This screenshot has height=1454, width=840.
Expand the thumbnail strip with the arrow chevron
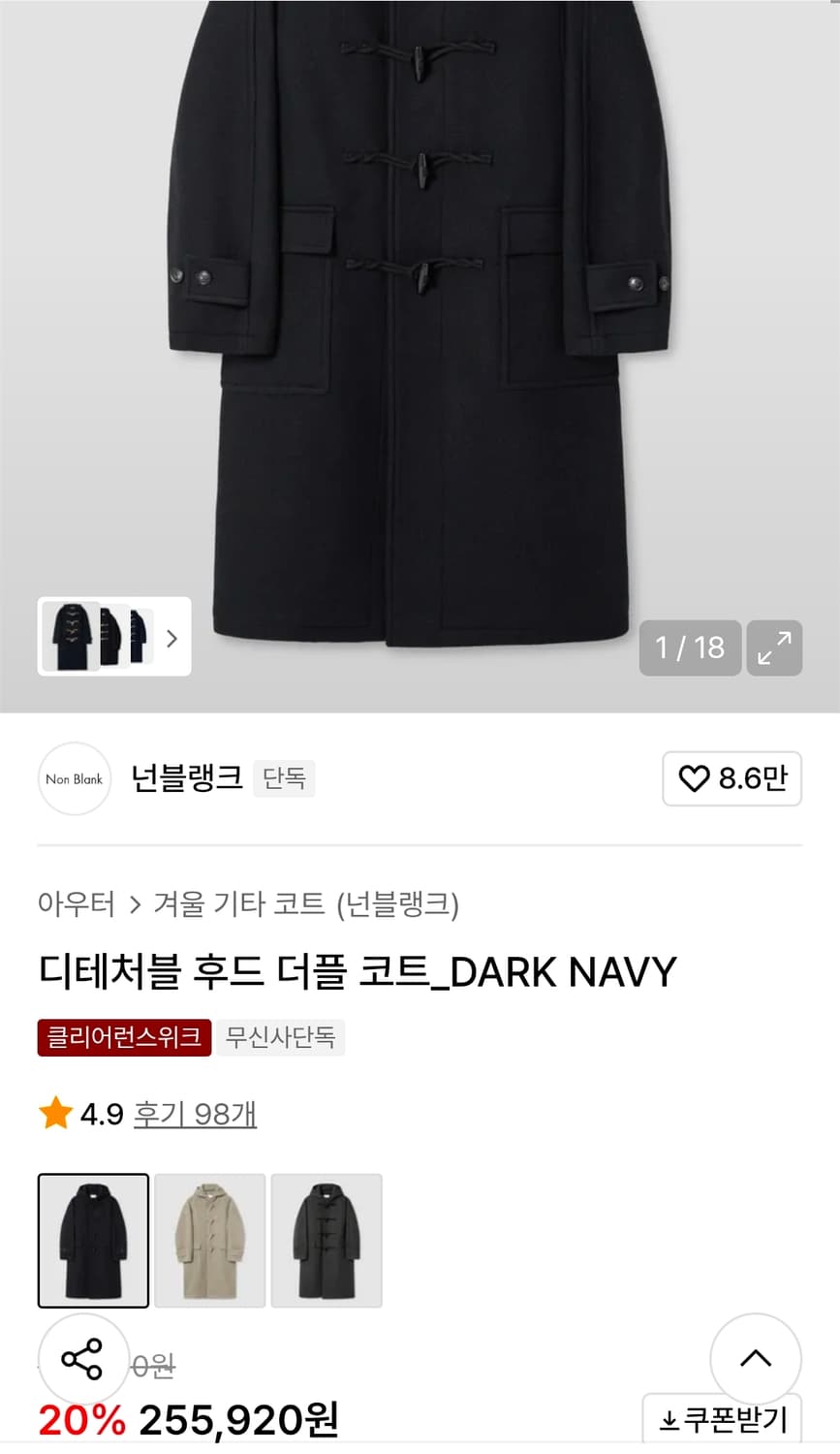tap(171, 637)
